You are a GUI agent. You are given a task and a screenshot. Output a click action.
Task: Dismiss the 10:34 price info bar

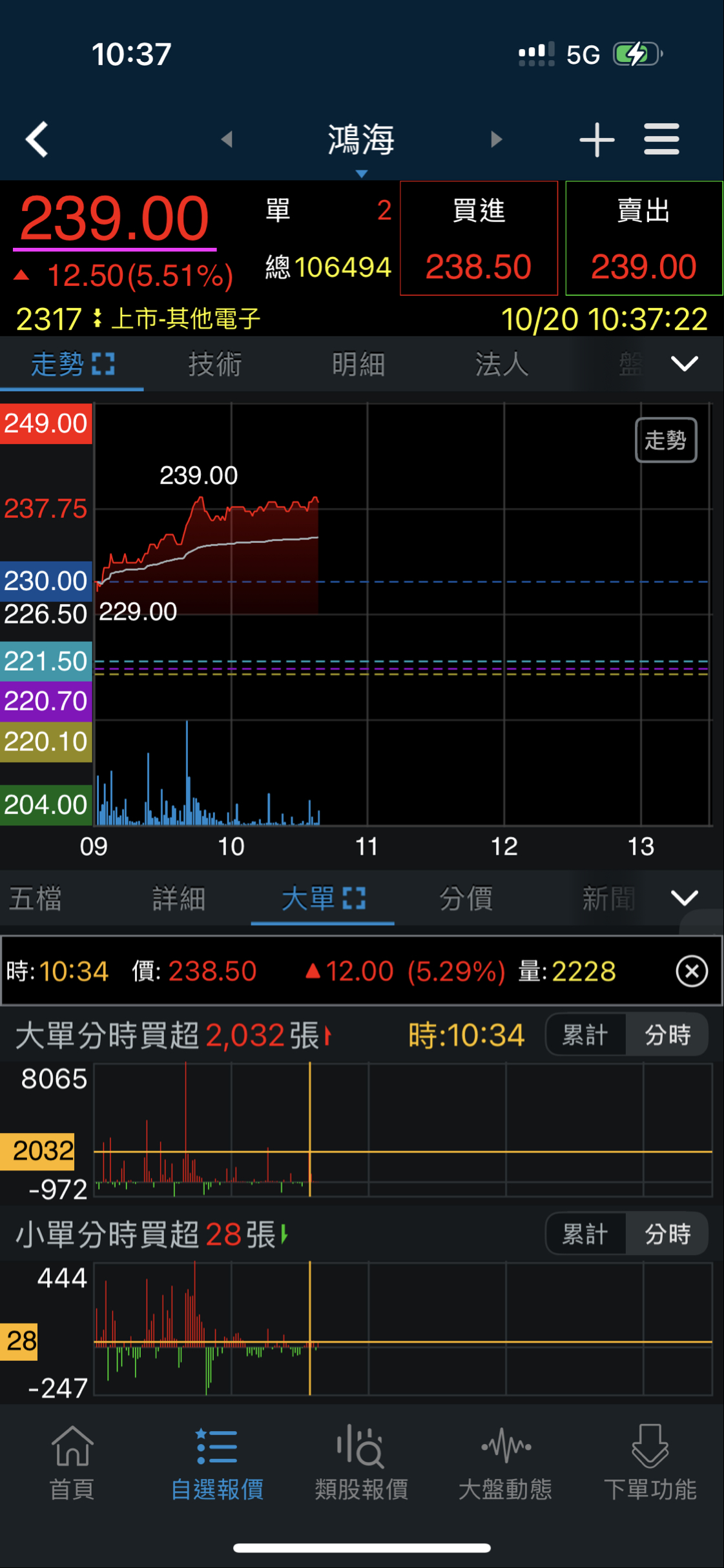[691, 972]
